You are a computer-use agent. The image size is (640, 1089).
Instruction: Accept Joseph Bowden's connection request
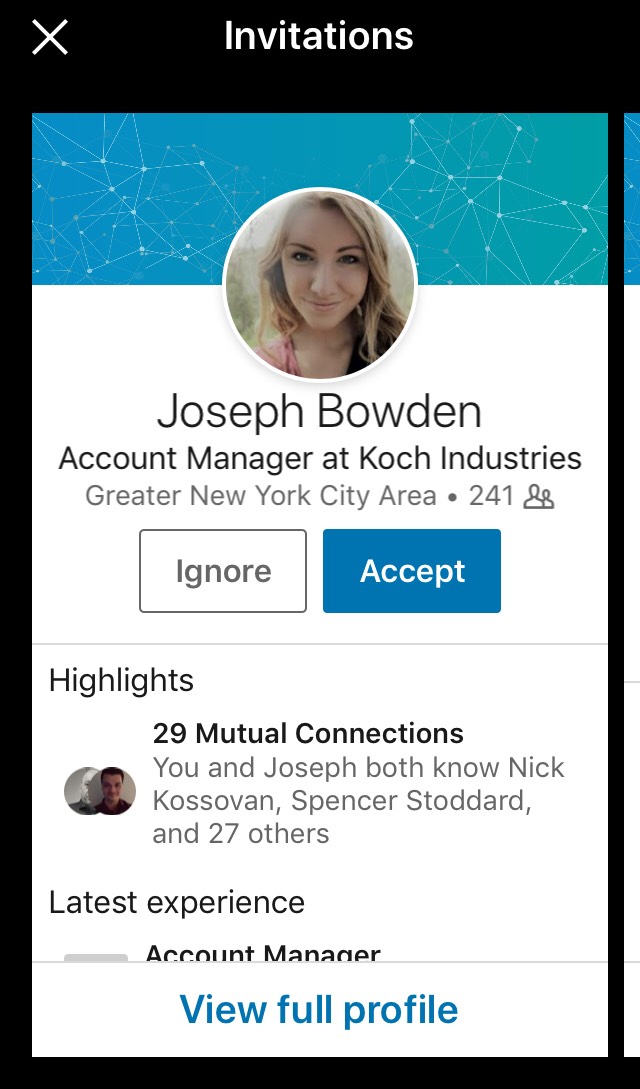(411, 571)
